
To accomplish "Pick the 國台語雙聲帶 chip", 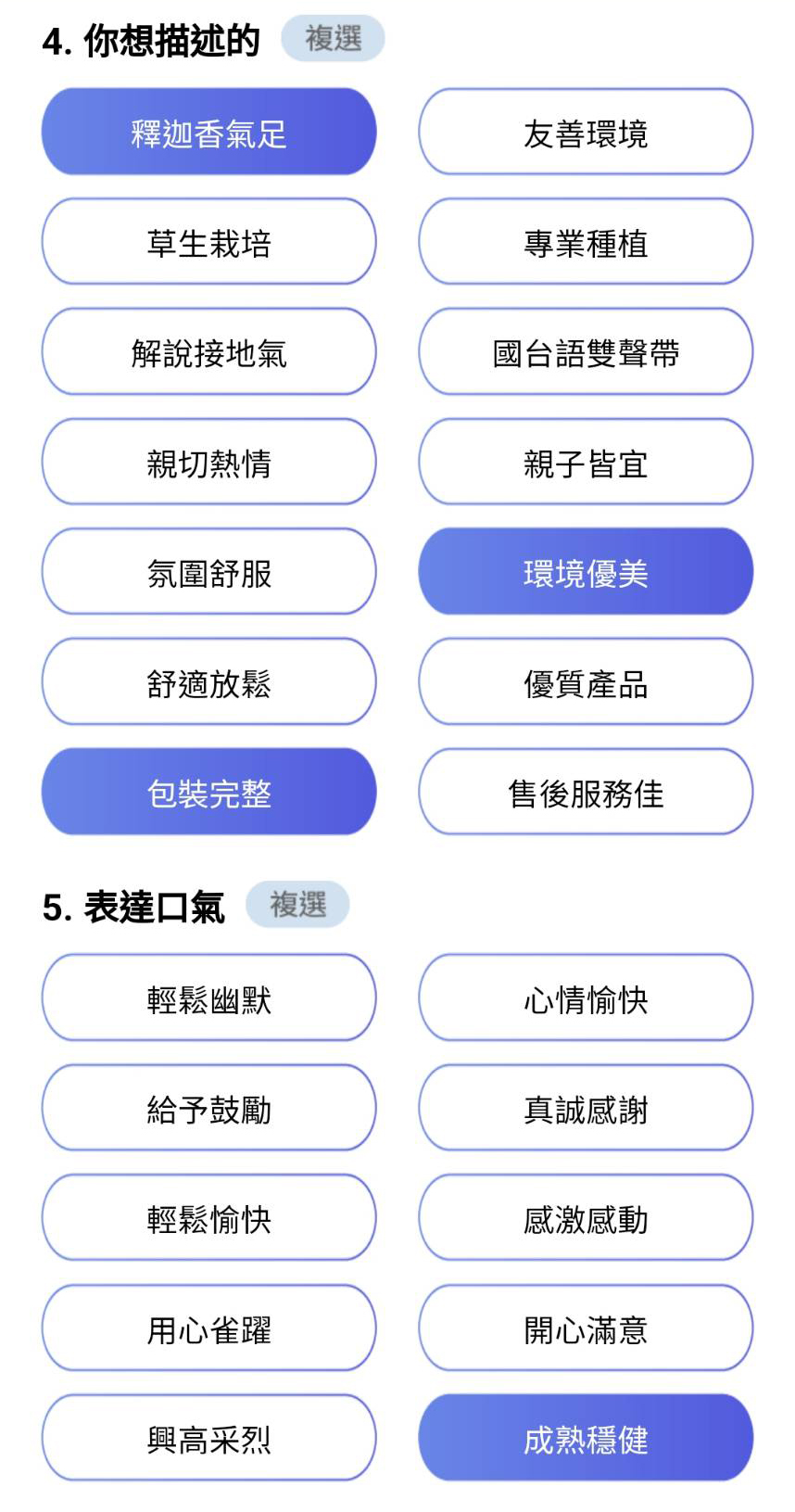I will 586,351.
